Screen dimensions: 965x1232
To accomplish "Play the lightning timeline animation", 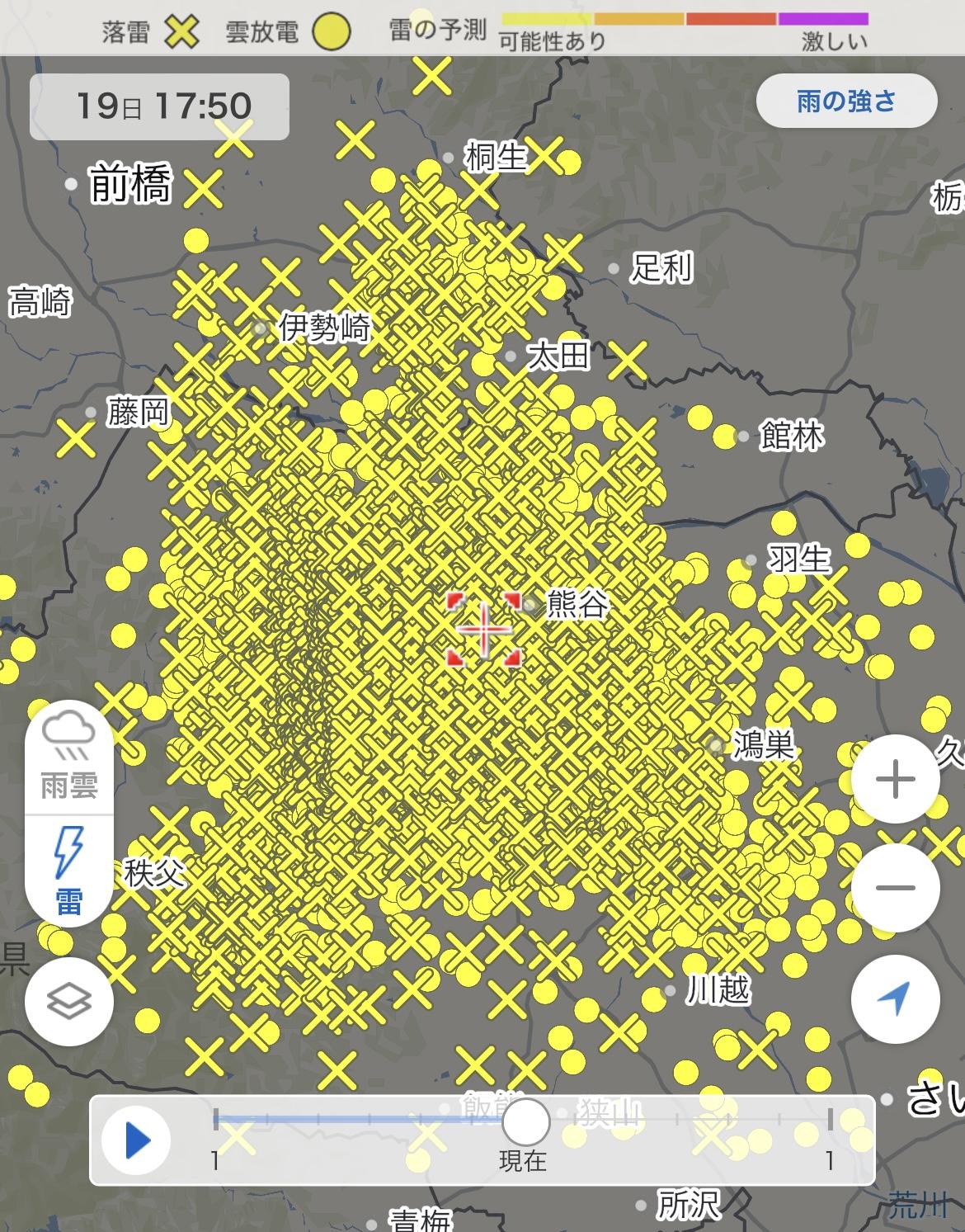I will click(137, 1140).
